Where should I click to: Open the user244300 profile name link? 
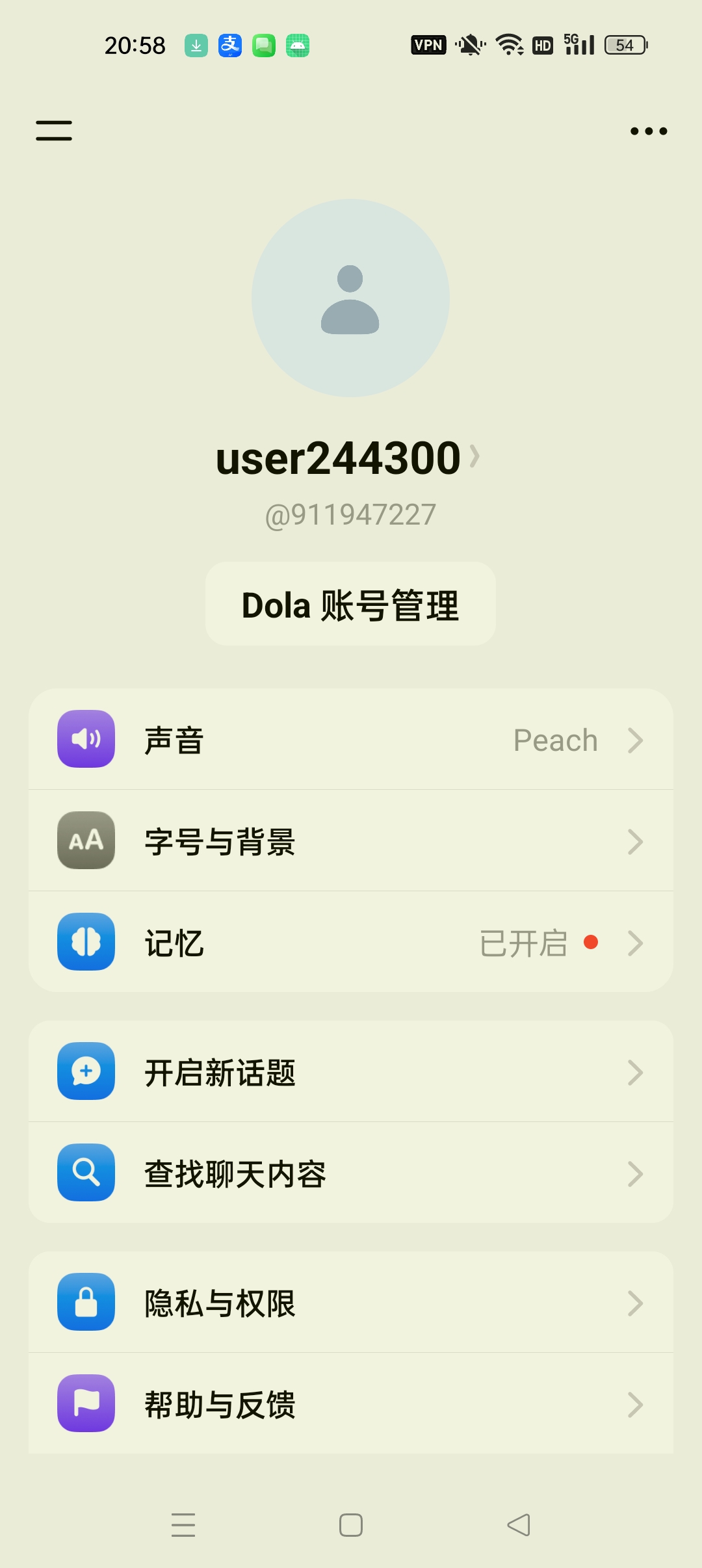click(348, 458)
